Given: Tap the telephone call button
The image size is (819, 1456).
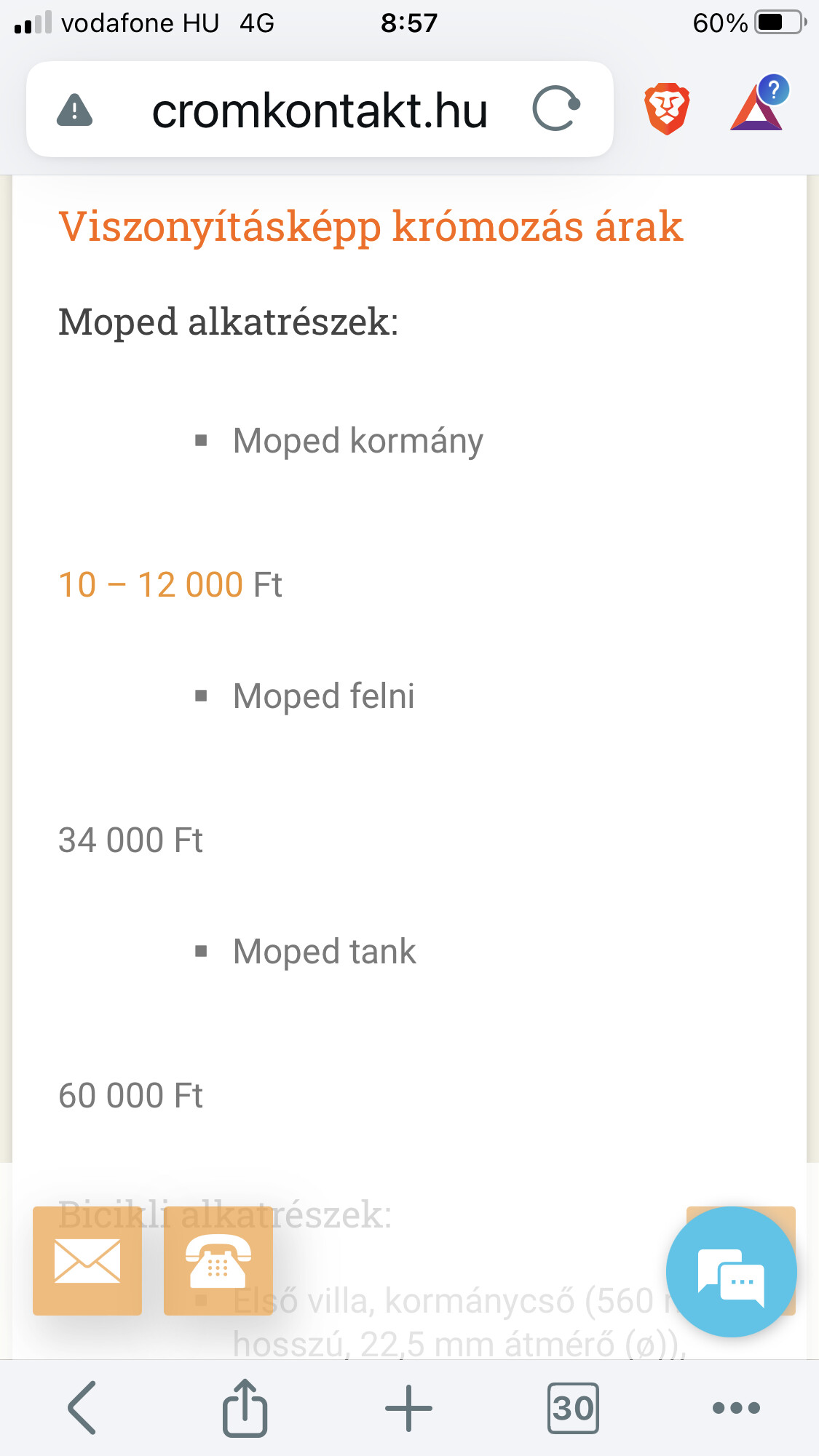Looking at the screenshot, I should coord(218,1261).
